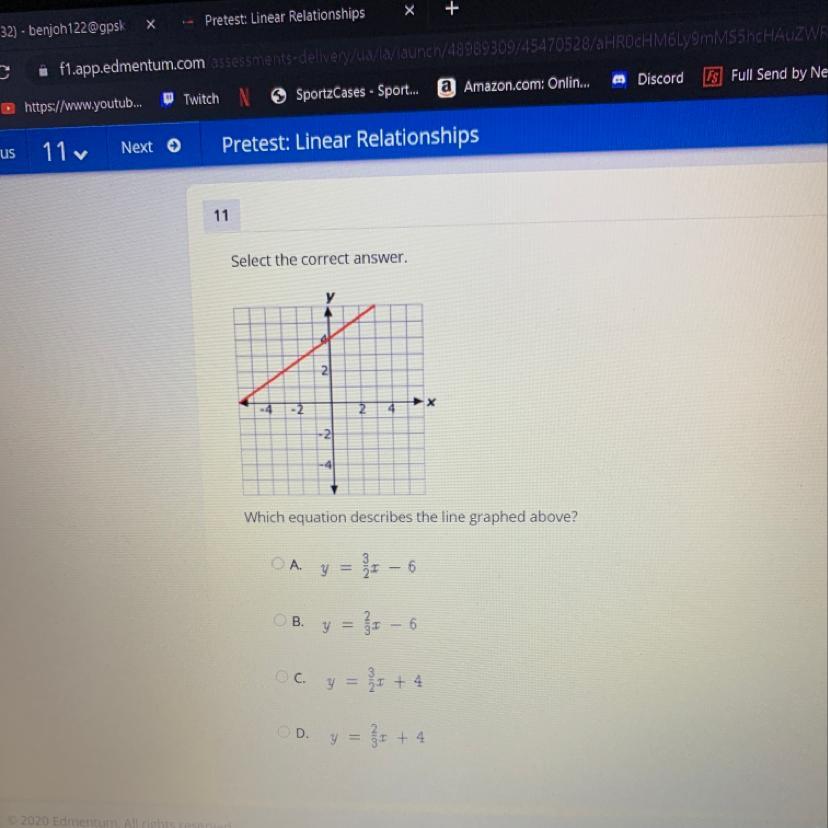Open the Discord bookmark
Screen dimensions: 828x828
click(x=647, y=79)
